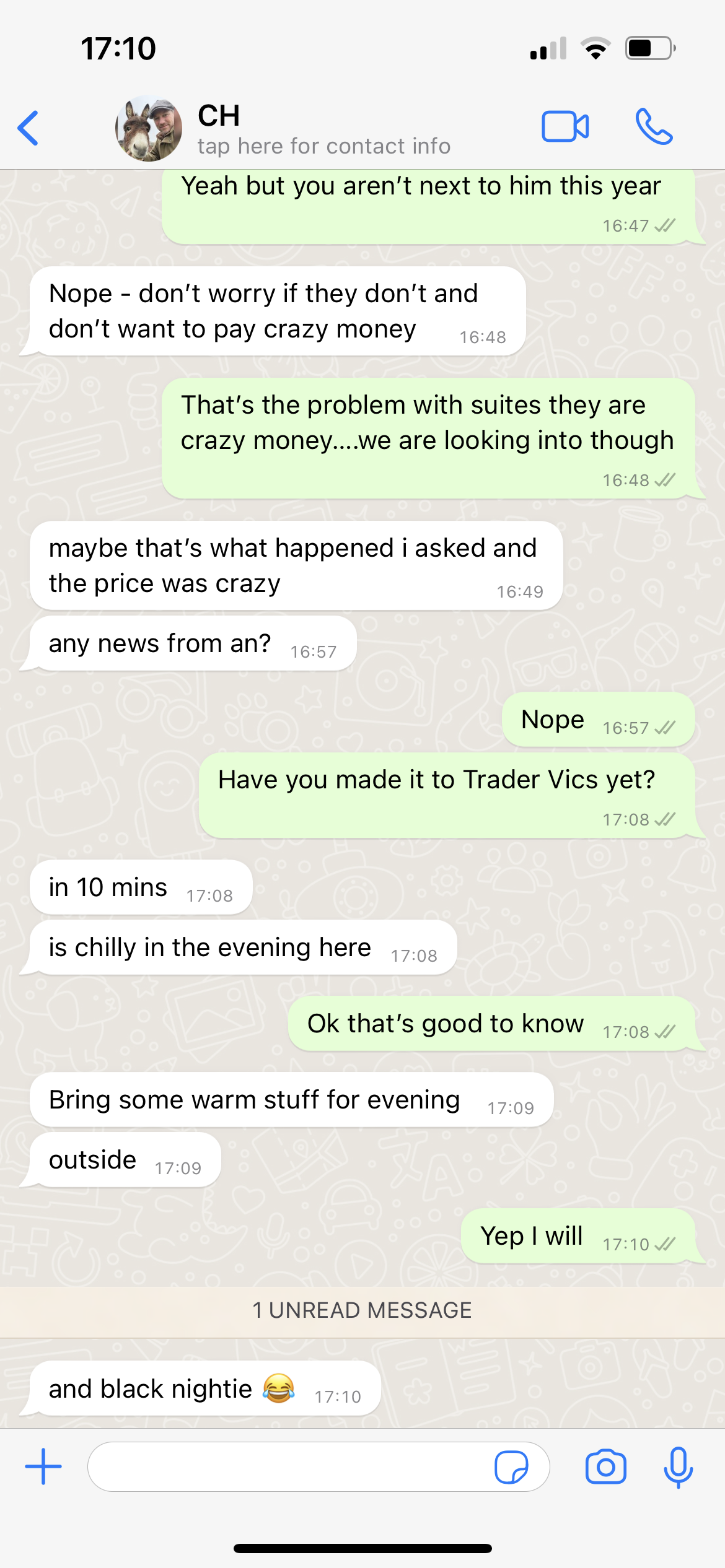The height and width of the screenshot is (1568, 725).
Task: Tap the microphone to record voice message
Action: click(x=679, y=1467)
